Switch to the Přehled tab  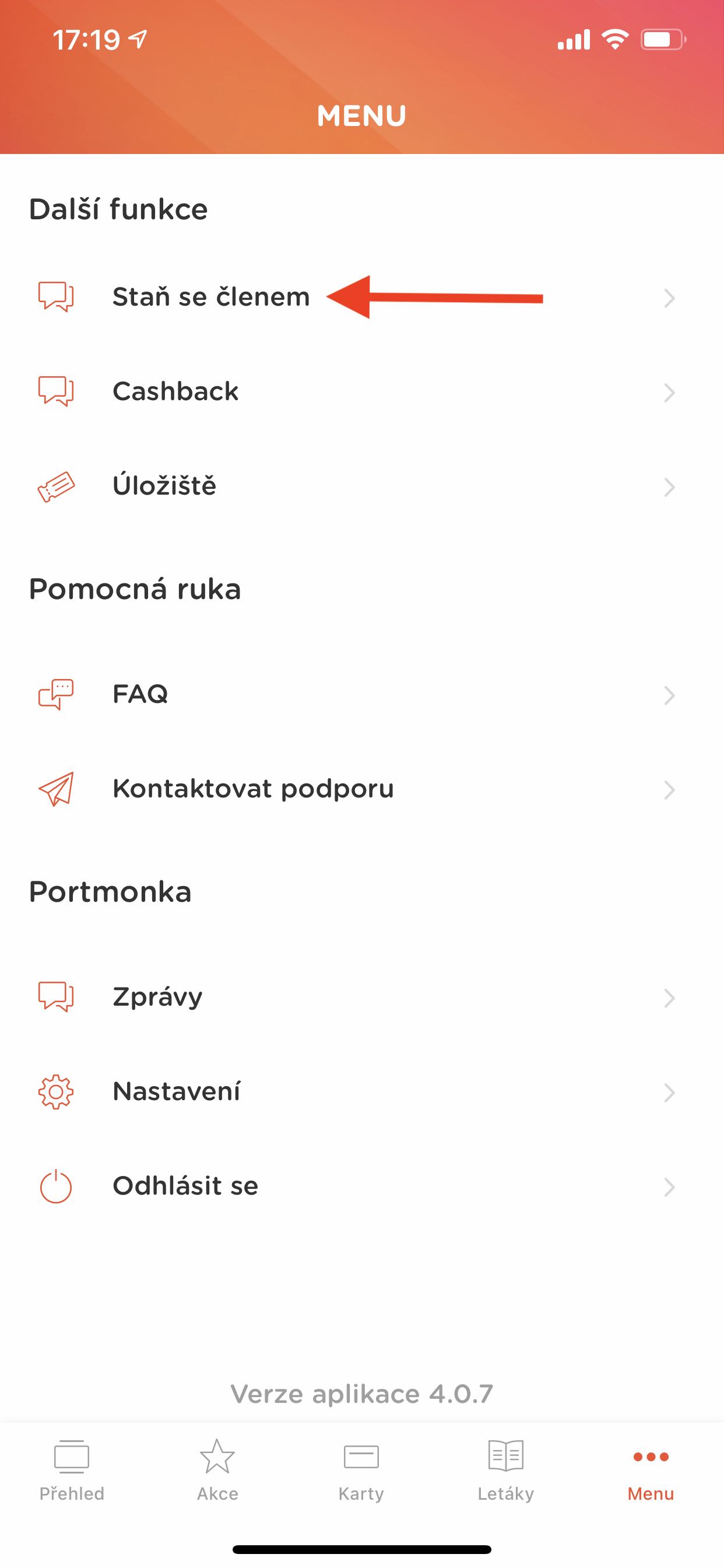coord(72,1469)
